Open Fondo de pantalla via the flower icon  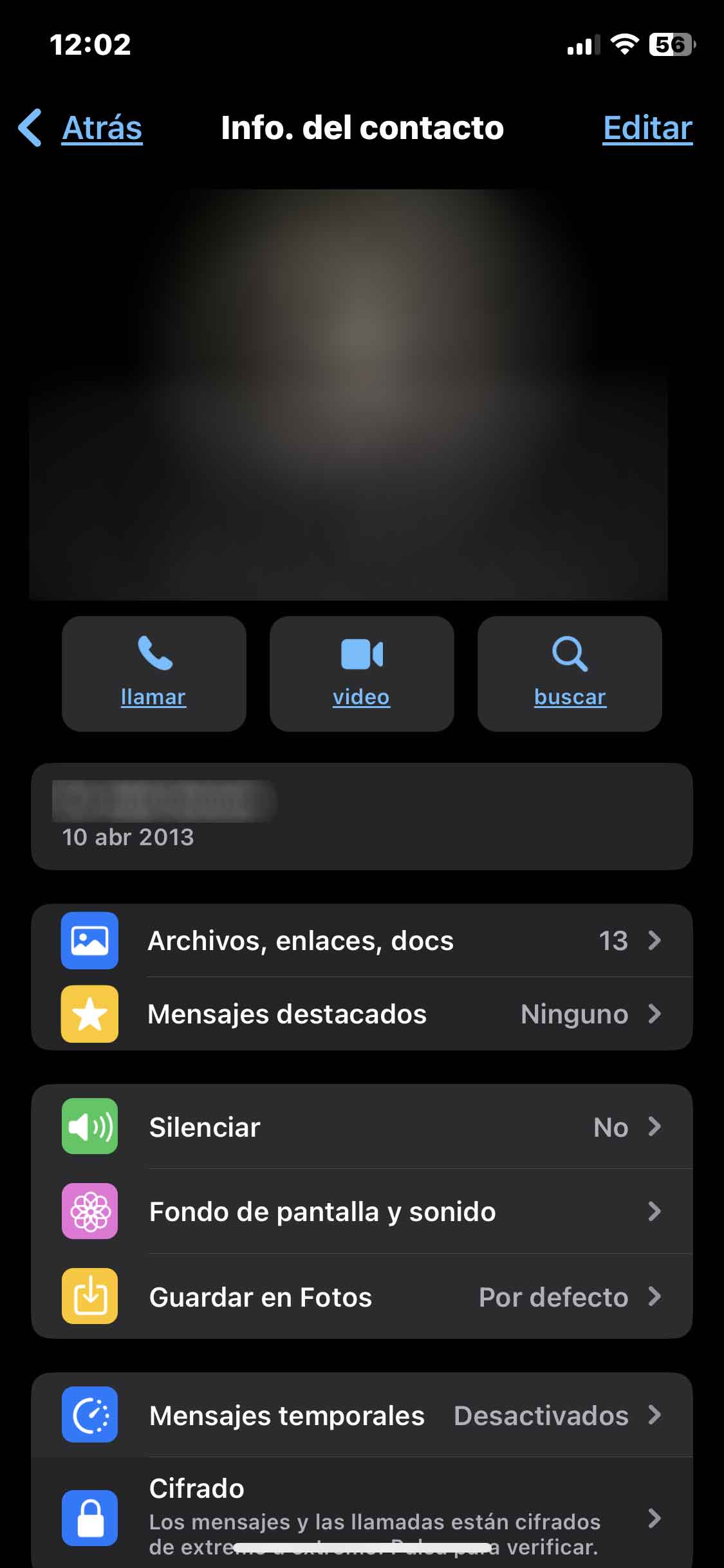tap(89, 1212)
